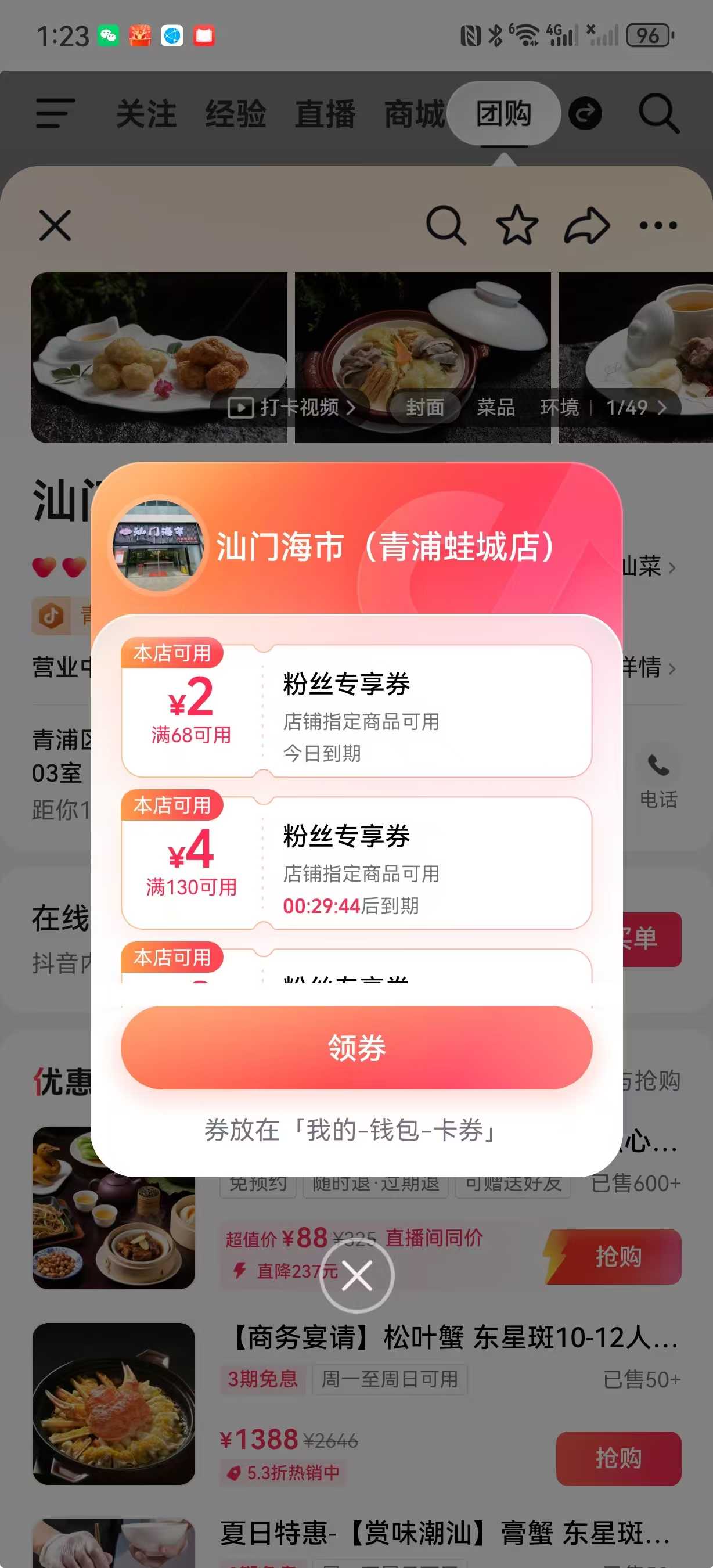Search within the shop page
The width and height of the screenshot is (713, 1568).
click(x=446, y=225)
